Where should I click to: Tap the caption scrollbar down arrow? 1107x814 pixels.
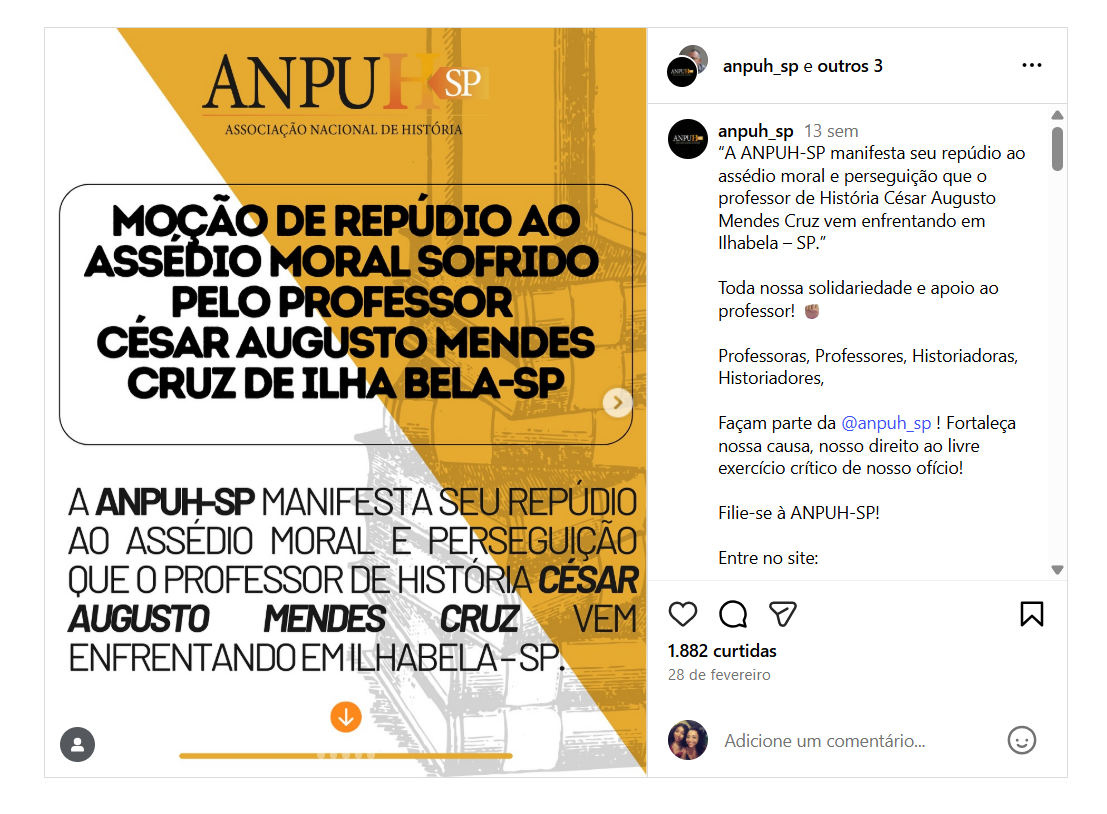[1057, 569]
